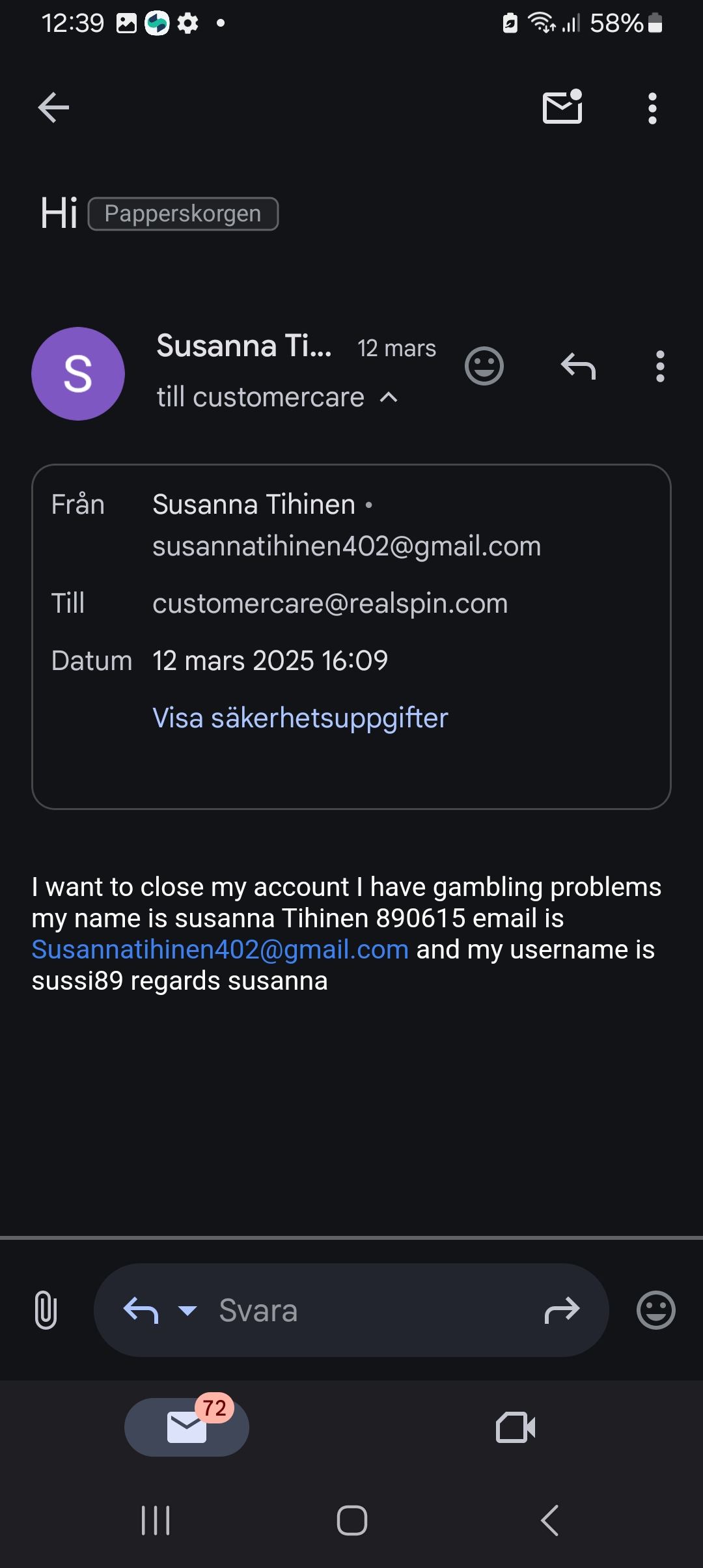Add emoji reaction to Susanna's message
This screenshot has height=1568, width=703.
tap(484, 366)
